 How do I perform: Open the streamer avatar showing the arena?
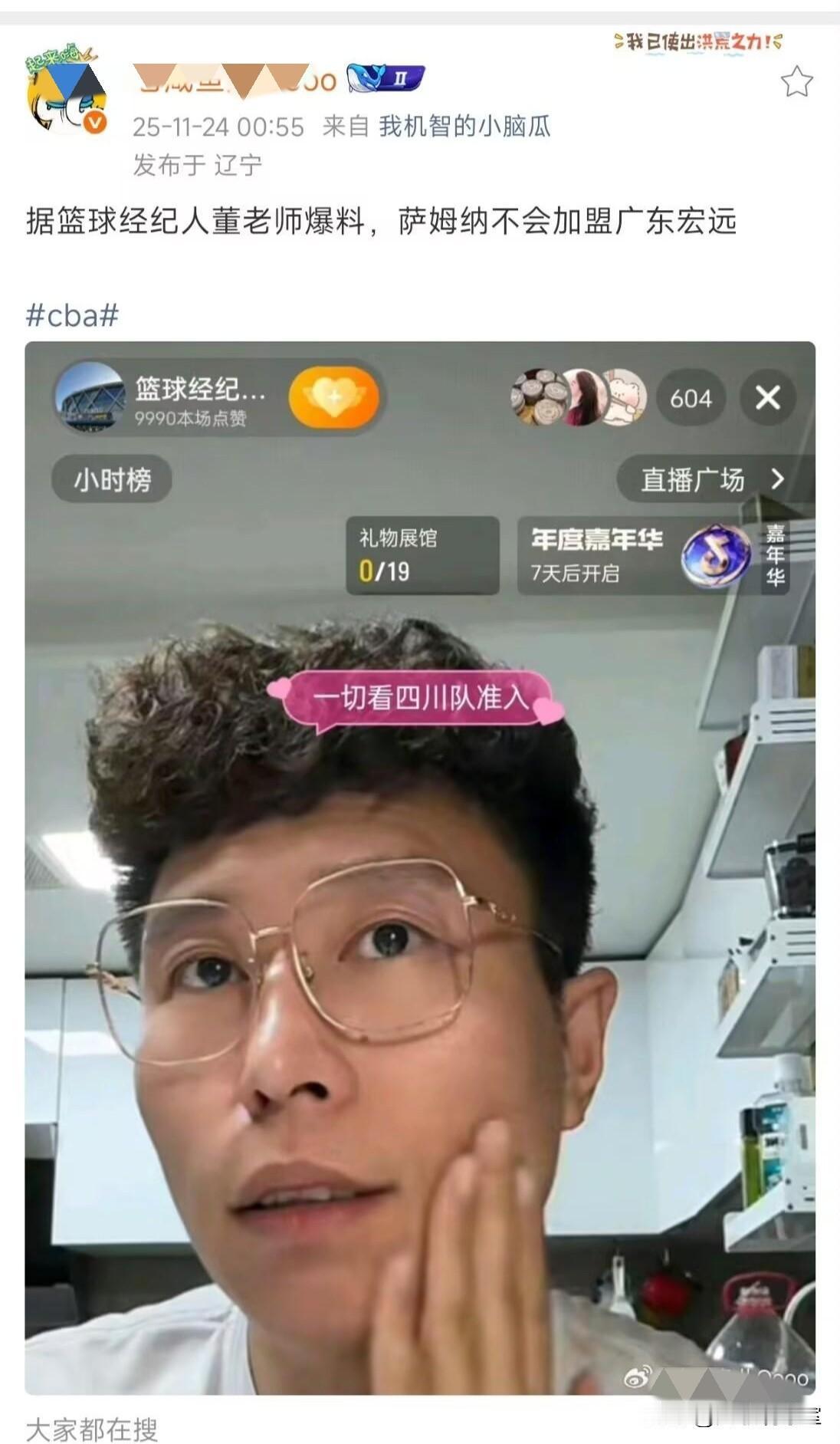click(91, 398)
